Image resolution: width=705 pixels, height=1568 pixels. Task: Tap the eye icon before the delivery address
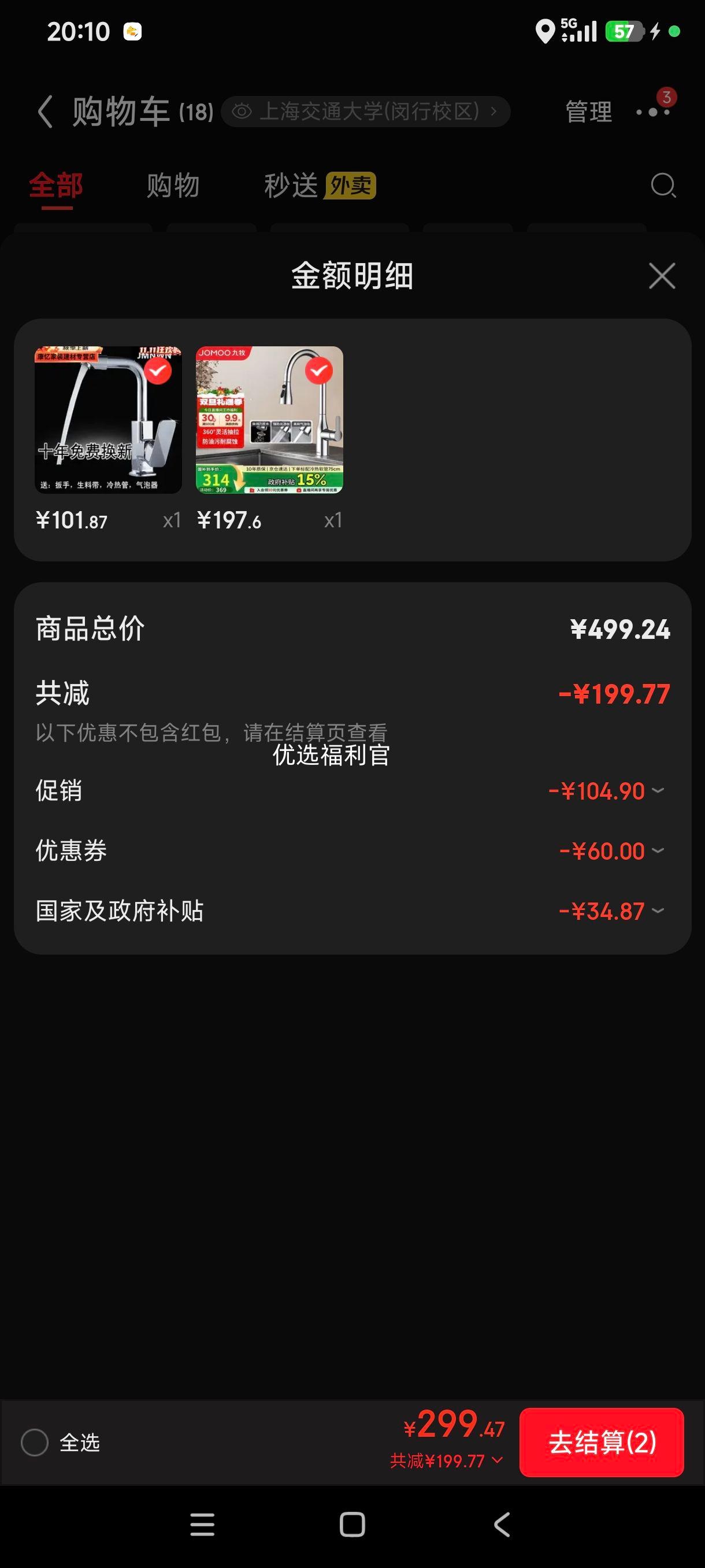[x=242, y=111]
